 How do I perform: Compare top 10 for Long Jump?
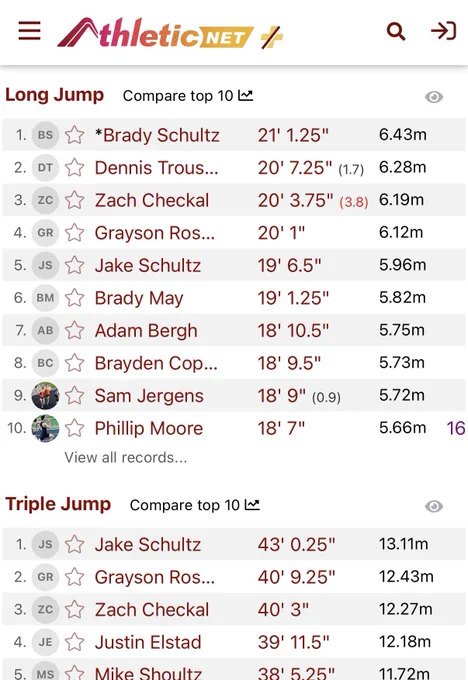coord(188,96)
